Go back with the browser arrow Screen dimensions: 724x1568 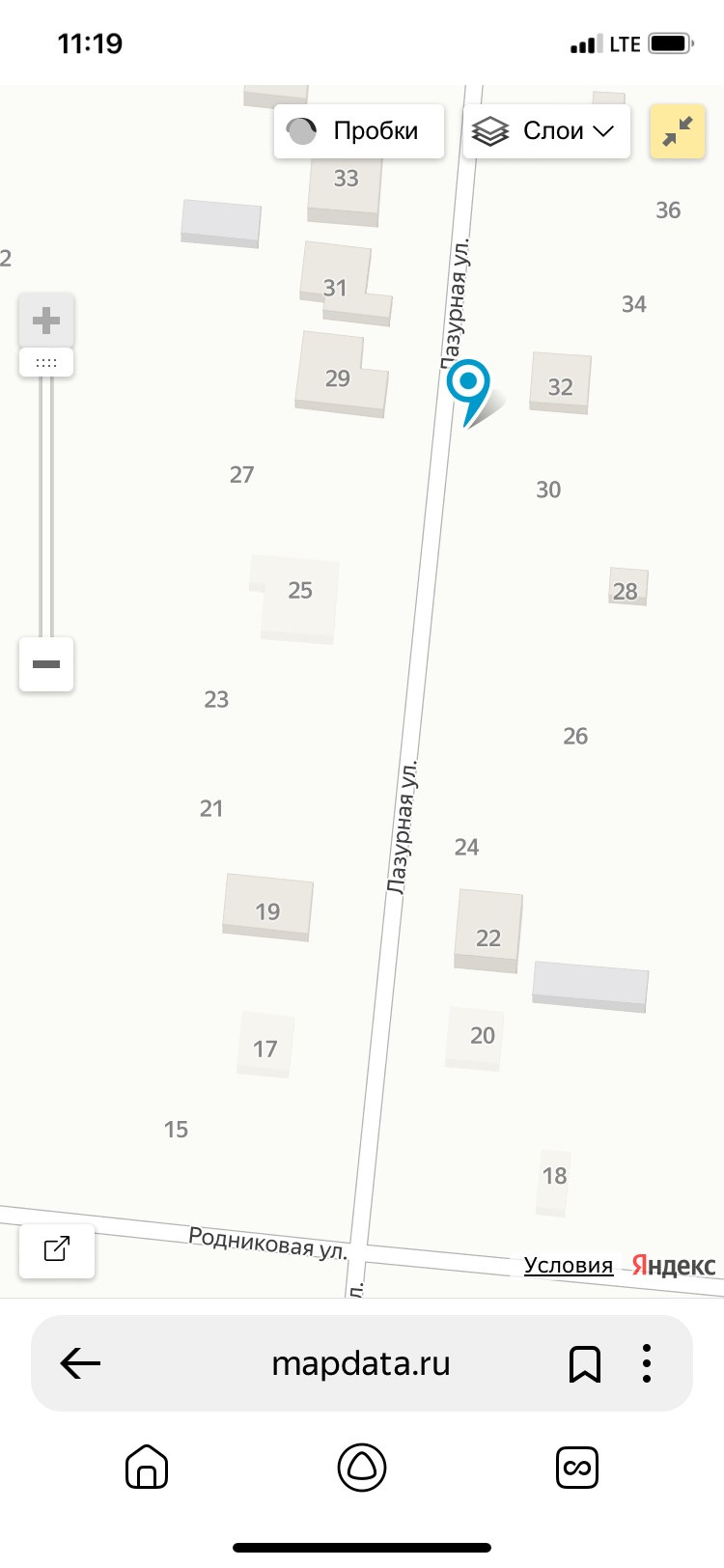(80, 1363)
